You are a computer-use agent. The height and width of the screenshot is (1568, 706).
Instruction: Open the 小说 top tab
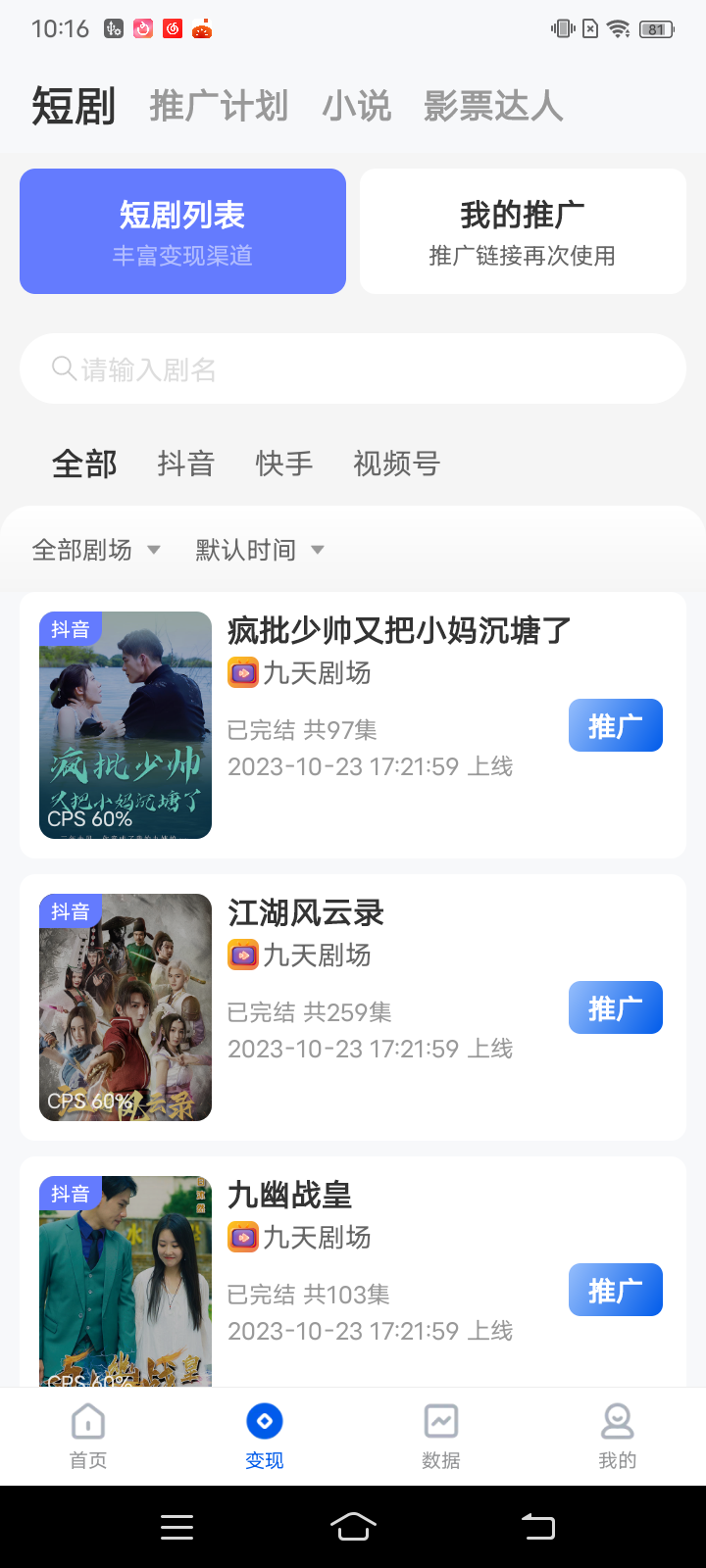pos(357,106)
